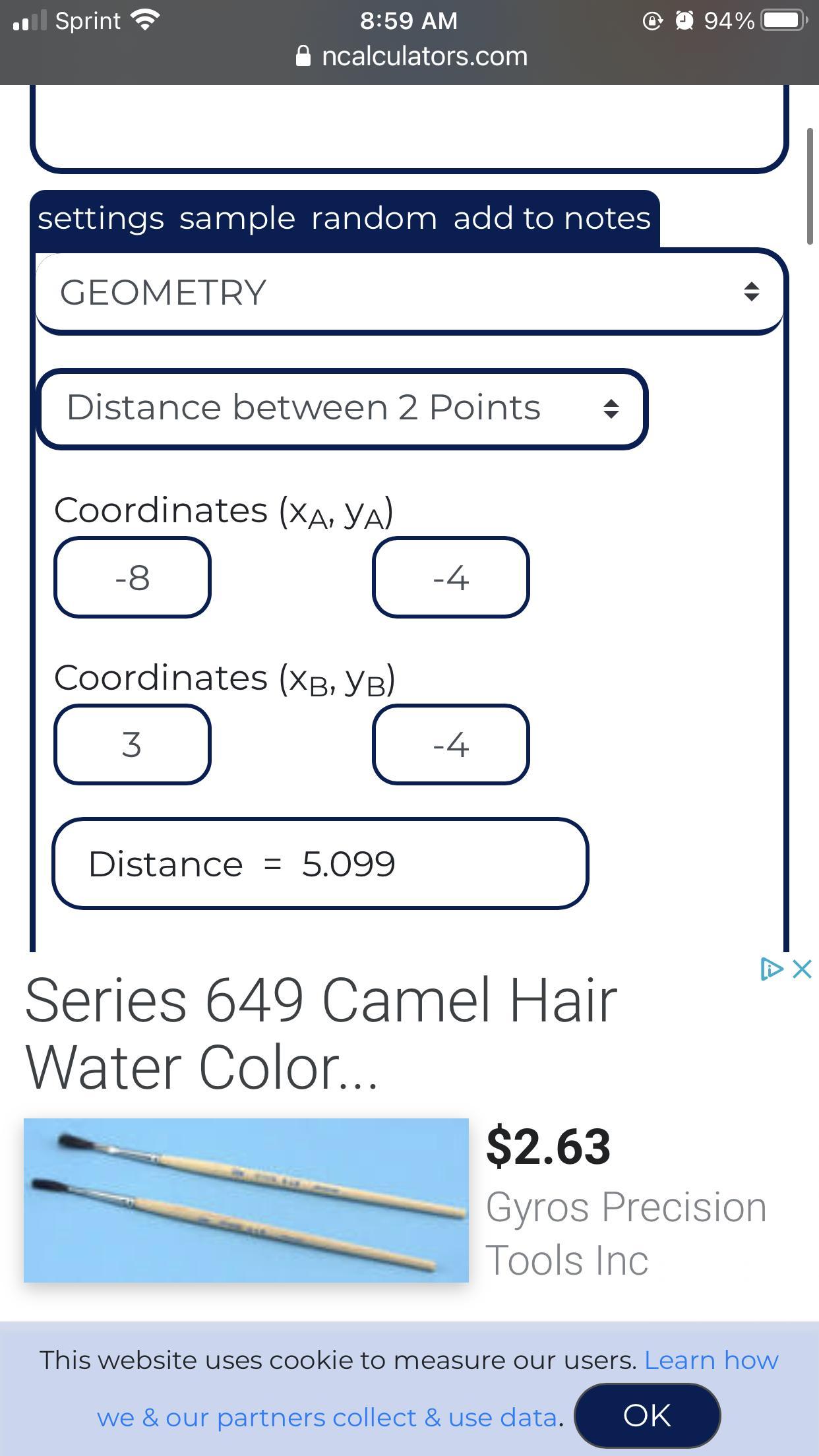Viewport: 819px width, 1456px height.
Task: Open the Series 649 Camel Hair ad
Action: tap(320, 1033)
